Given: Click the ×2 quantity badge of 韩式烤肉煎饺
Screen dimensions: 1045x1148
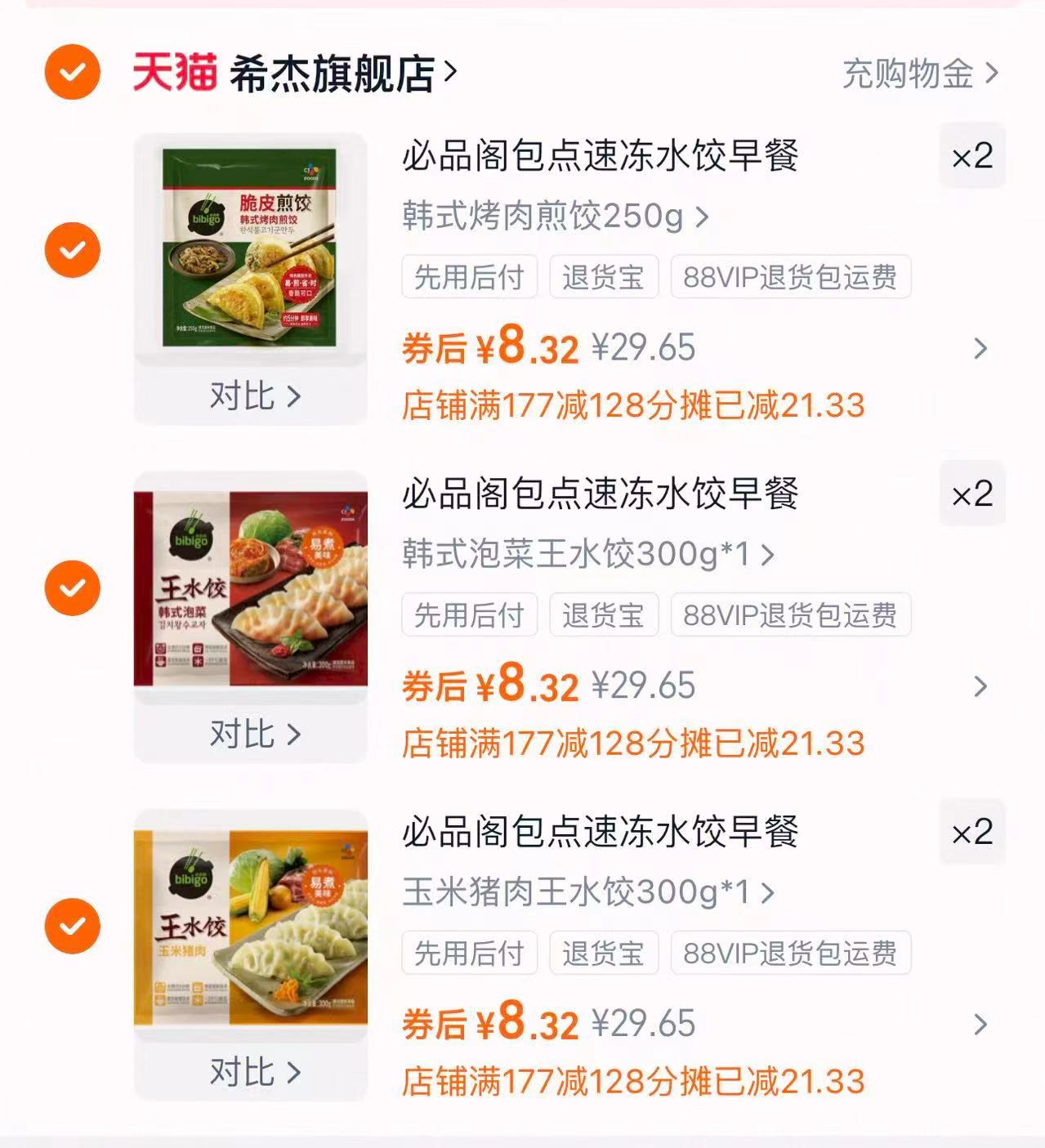Looking at the screenshot, I should [x=974, y=157].
